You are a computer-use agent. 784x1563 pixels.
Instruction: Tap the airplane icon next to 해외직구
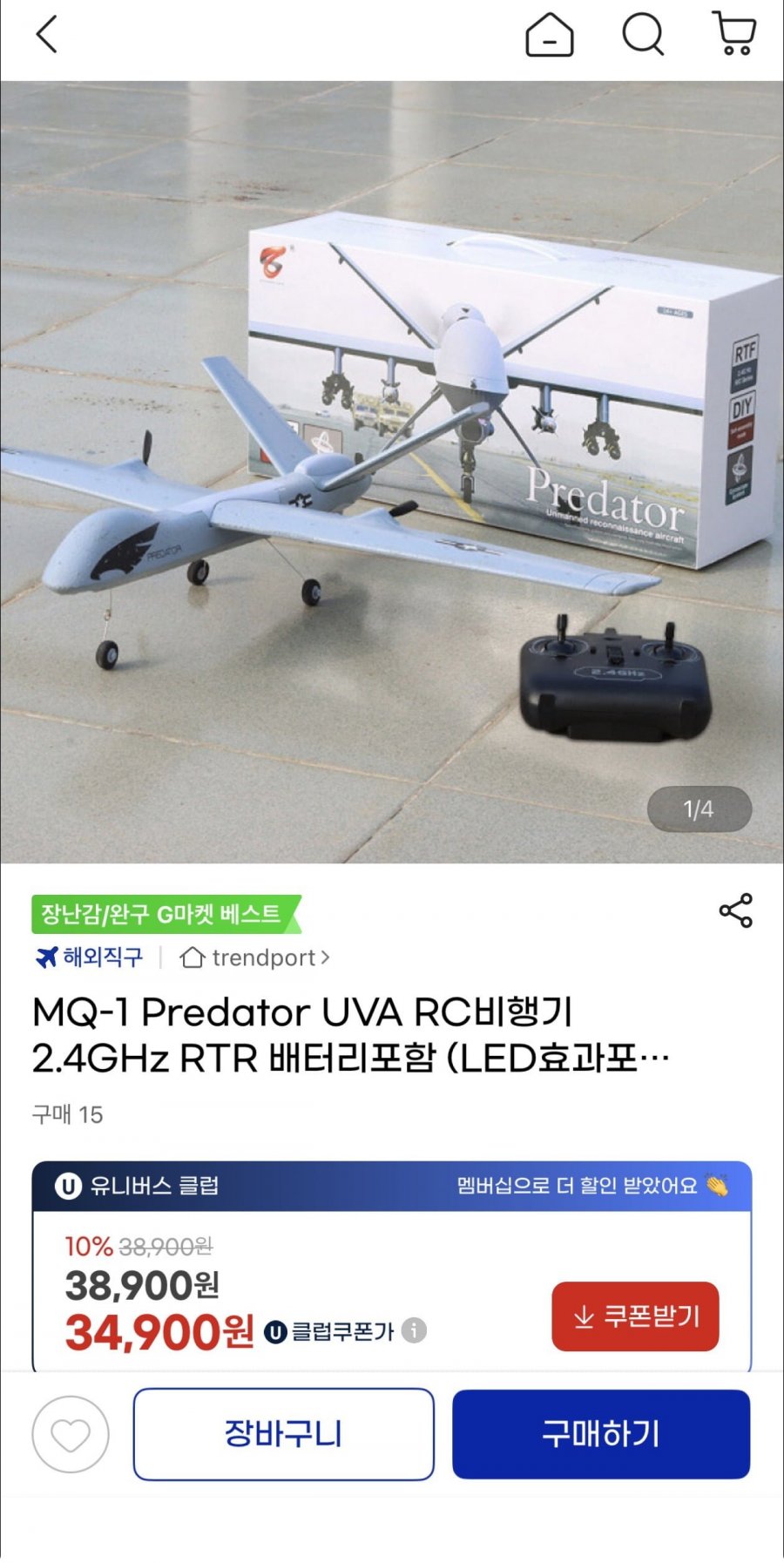coord(44,958)
